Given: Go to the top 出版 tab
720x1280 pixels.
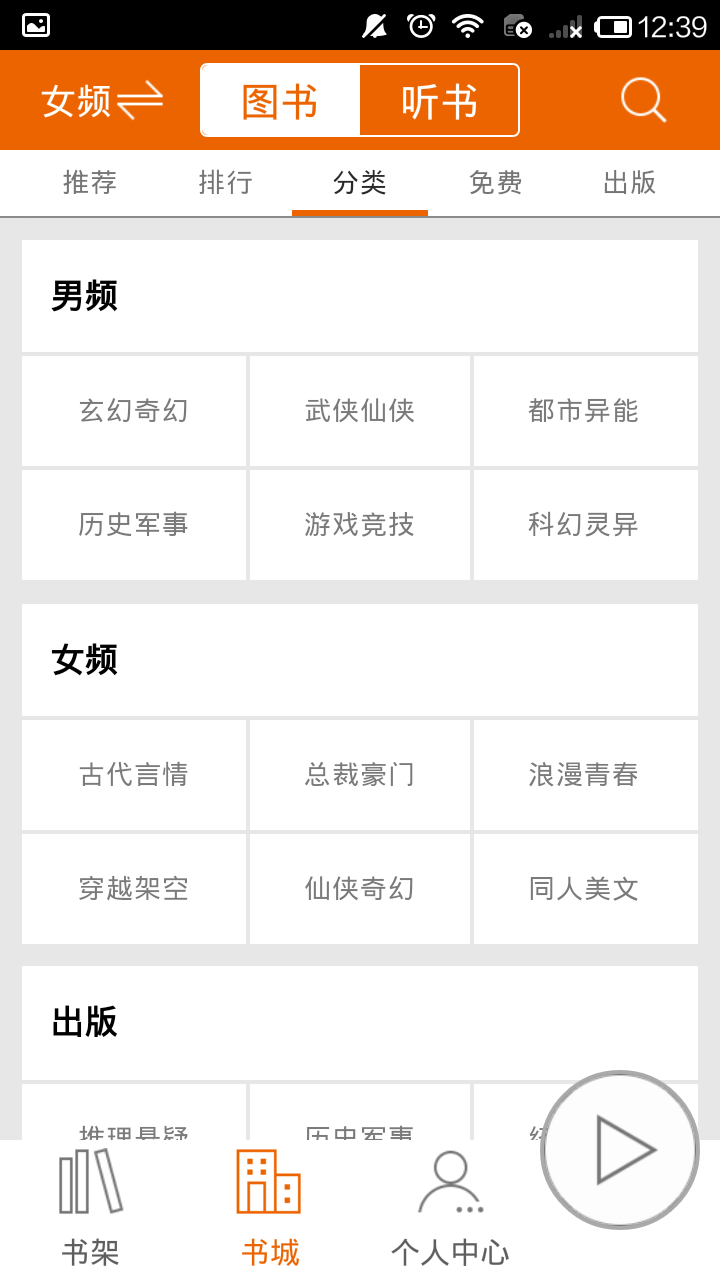Looking at the screenshot, I should (630, 183).
